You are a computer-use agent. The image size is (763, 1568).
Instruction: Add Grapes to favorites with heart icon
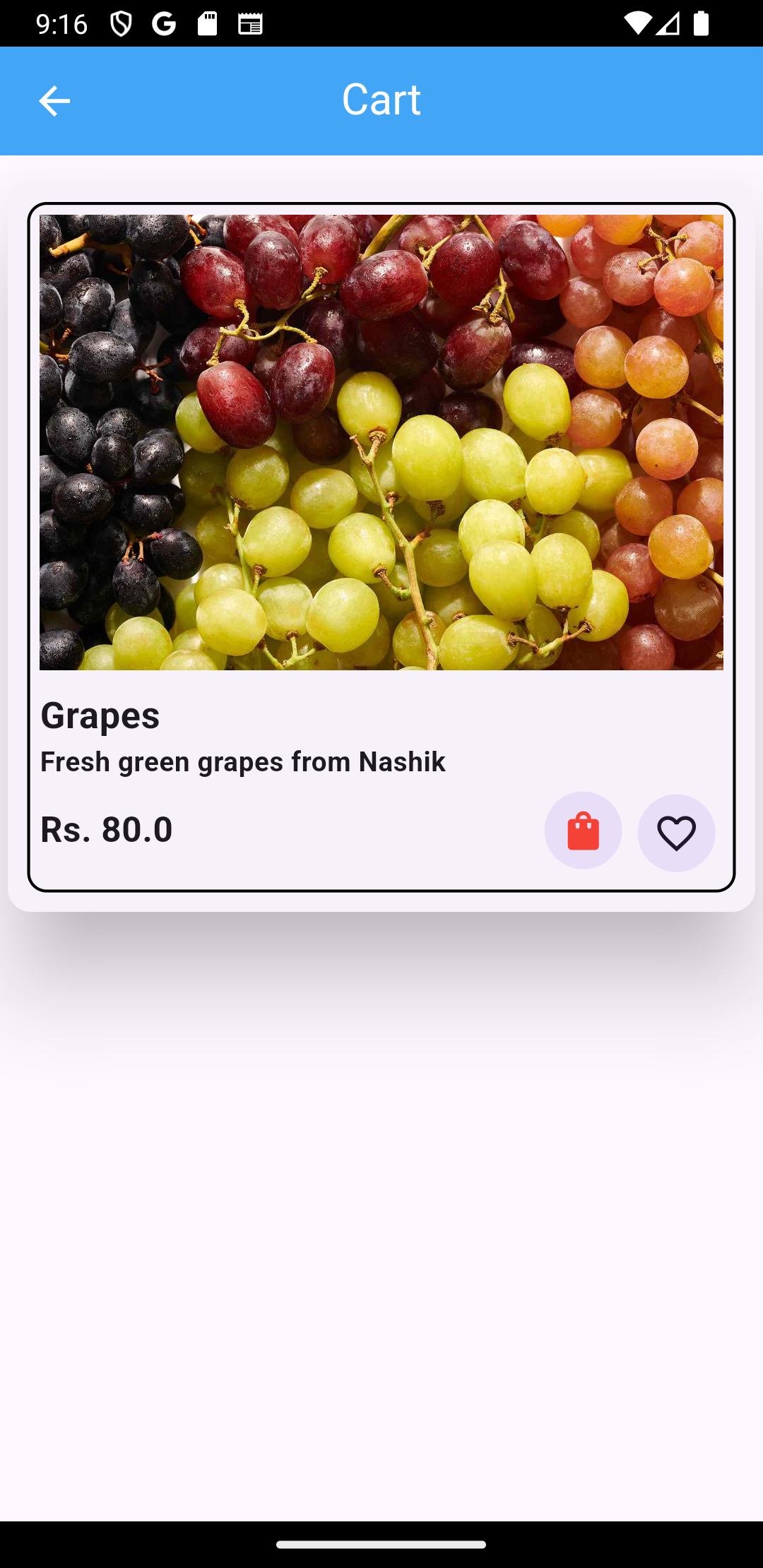click(x=676, y=833)
